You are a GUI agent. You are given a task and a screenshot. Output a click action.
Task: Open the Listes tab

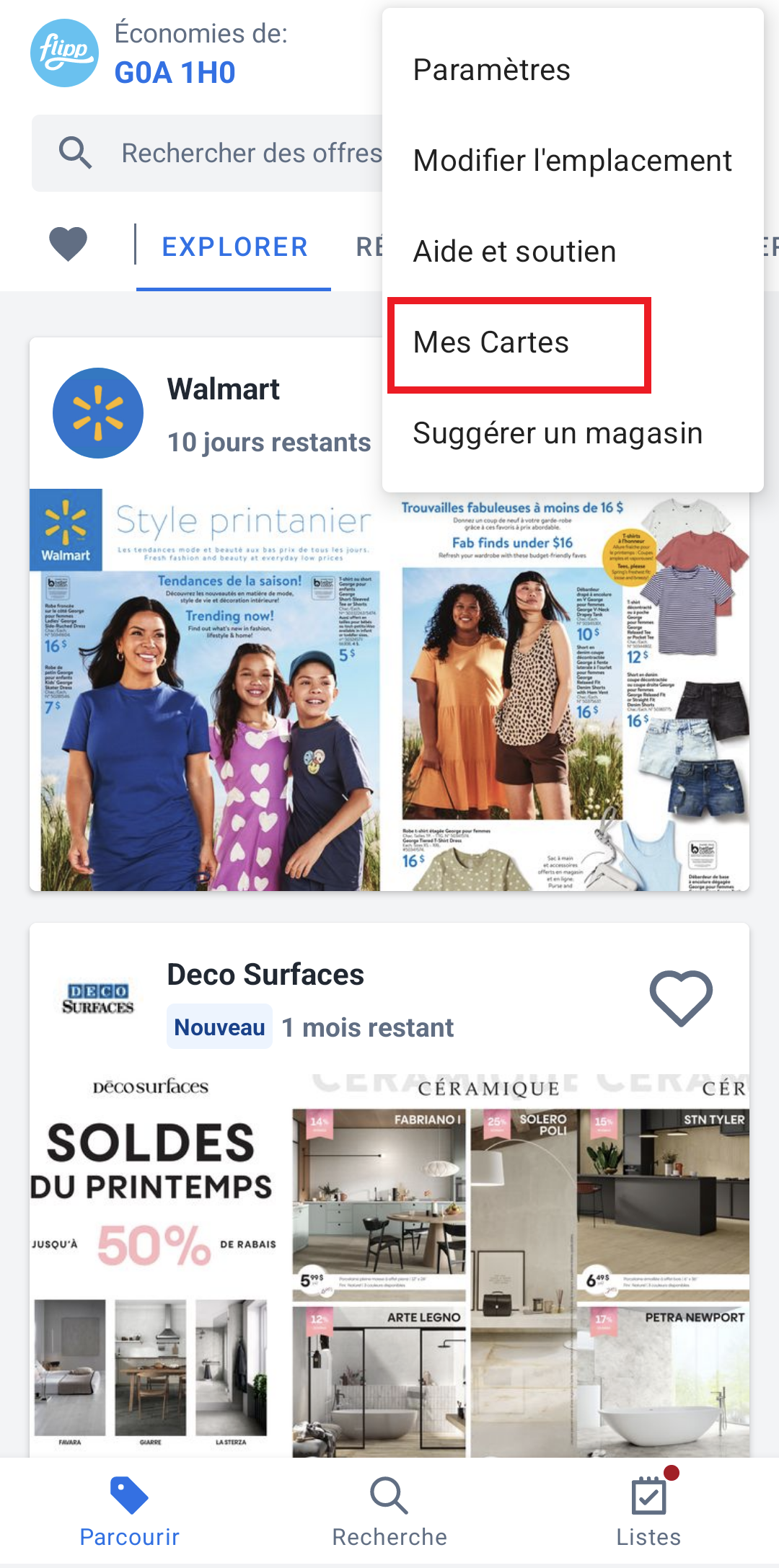(x=648, y=1512)
